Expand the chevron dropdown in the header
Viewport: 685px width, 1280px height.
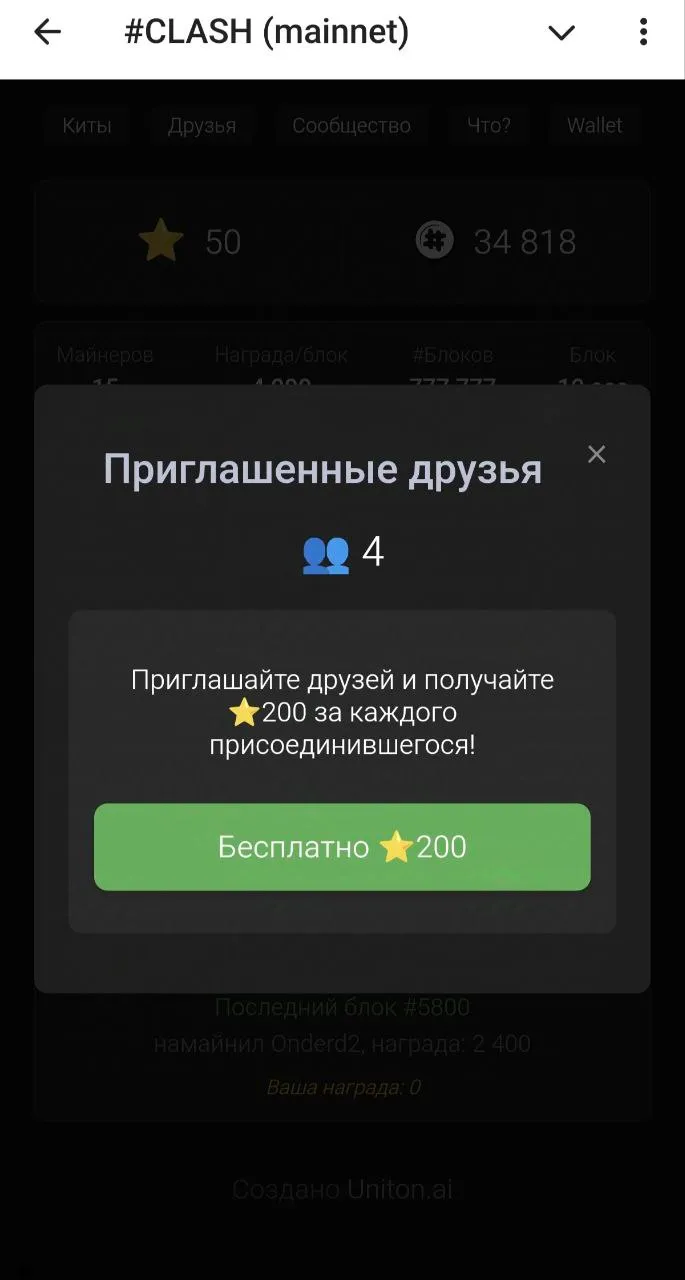(562, 33)
